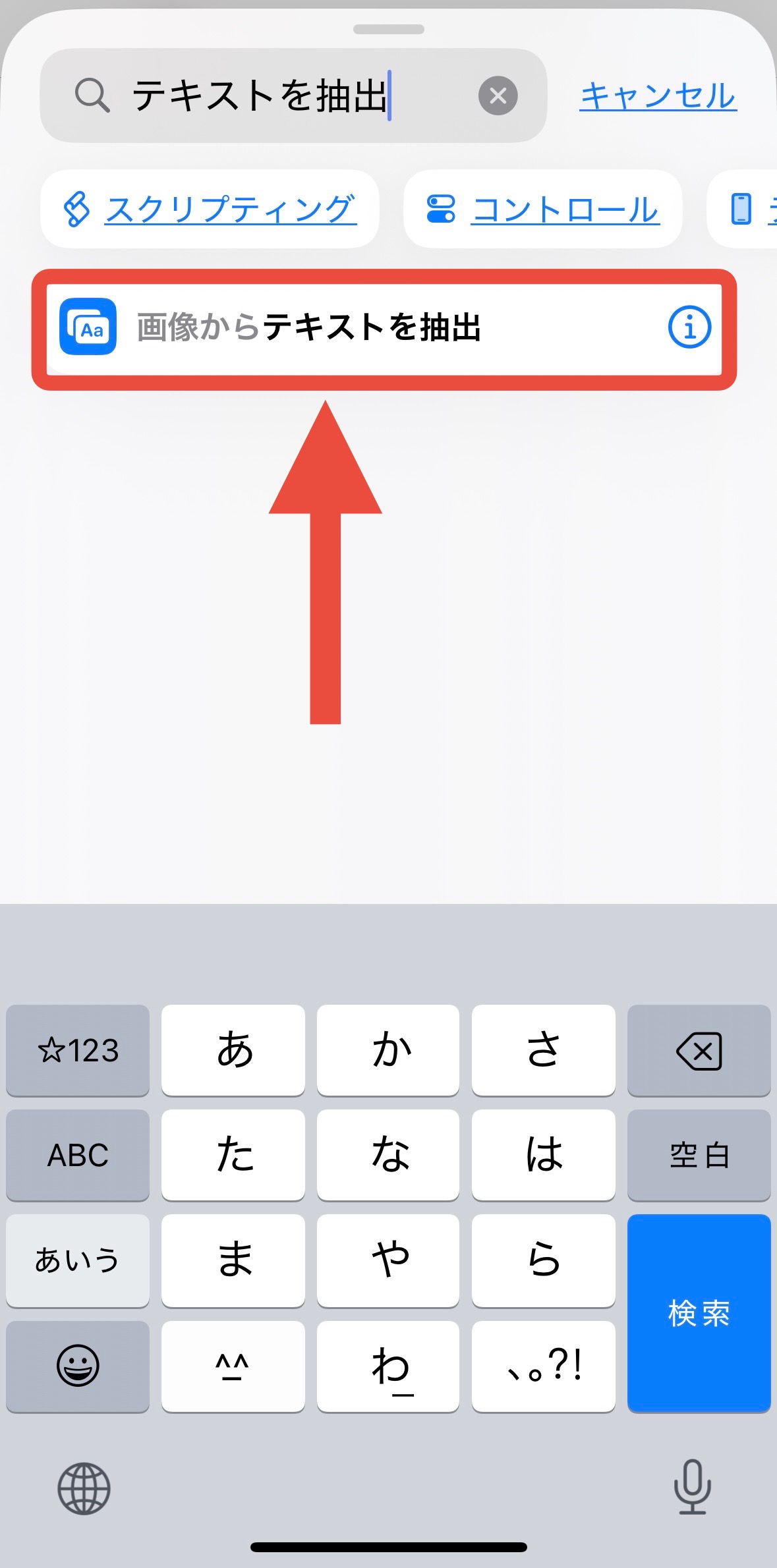Start dictation with the microphone icon
The width and height of the screenshot is (777, 1568).
[692, 1487]
